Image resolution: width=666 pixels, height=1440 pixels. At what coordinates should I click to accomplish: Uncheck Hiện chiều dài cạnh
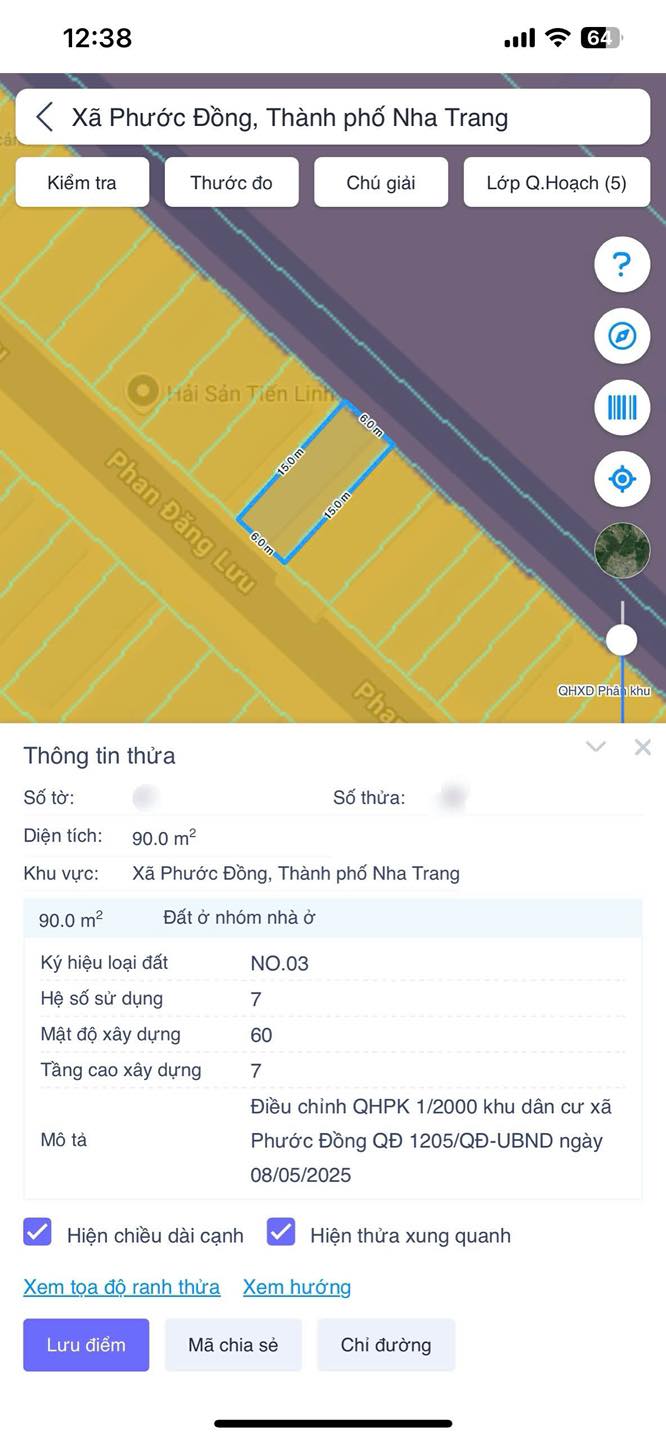click(x=37, y=1233)
